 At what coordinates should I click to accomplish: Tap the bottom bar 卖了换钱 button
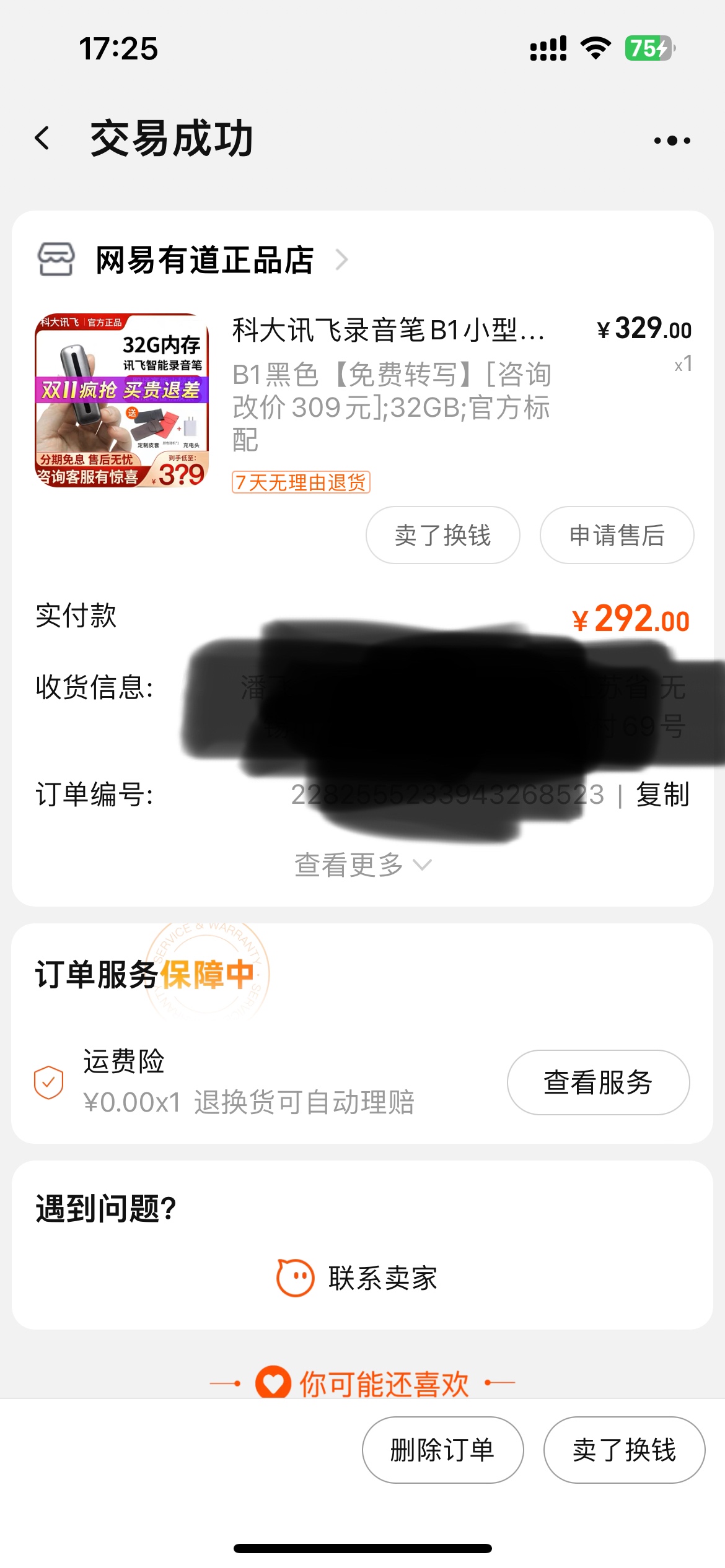pyautogui.click(x=624, y=1450)
